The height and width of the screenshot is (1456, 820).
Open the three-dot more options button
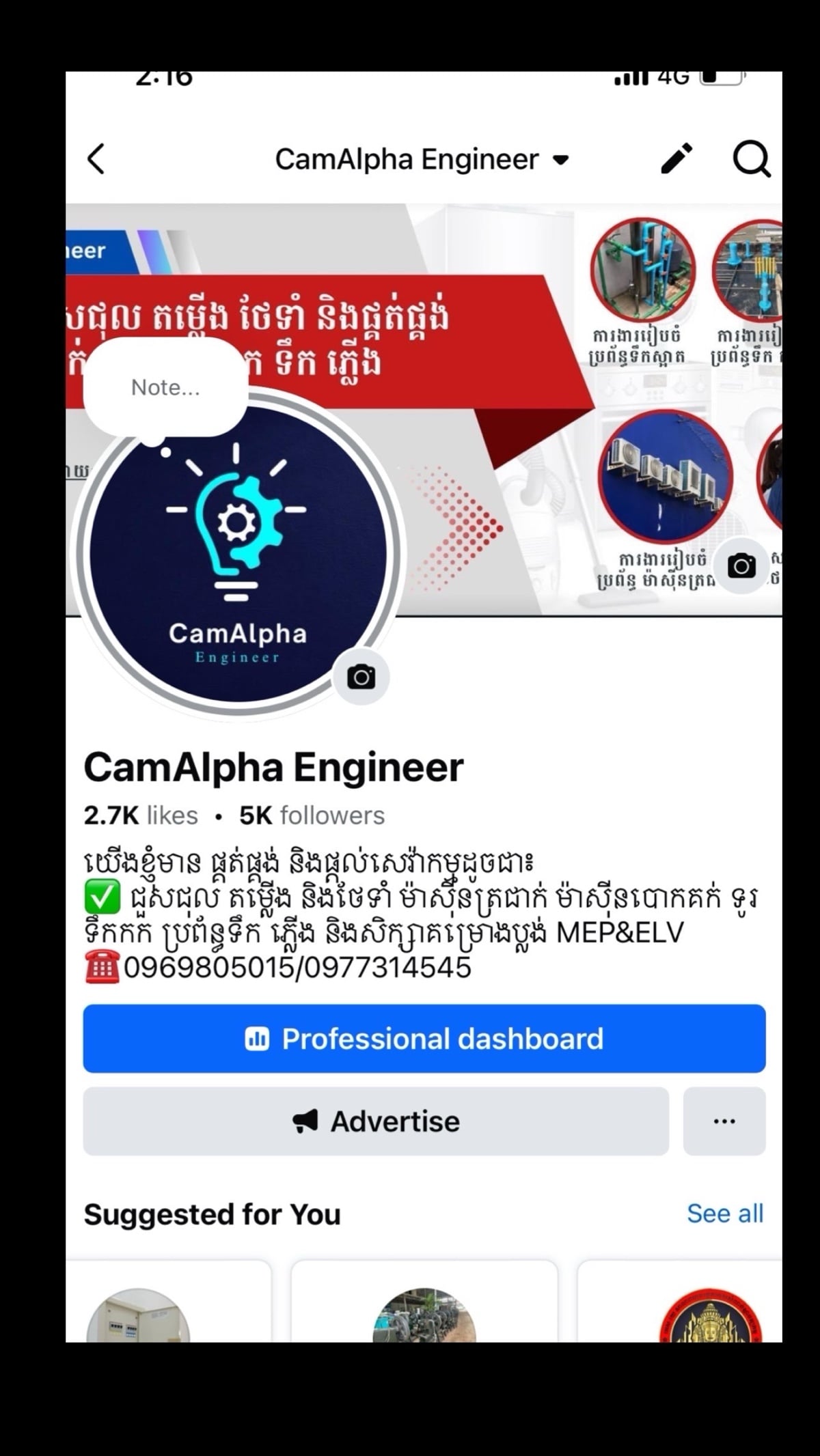click(x=724, y=1121)
